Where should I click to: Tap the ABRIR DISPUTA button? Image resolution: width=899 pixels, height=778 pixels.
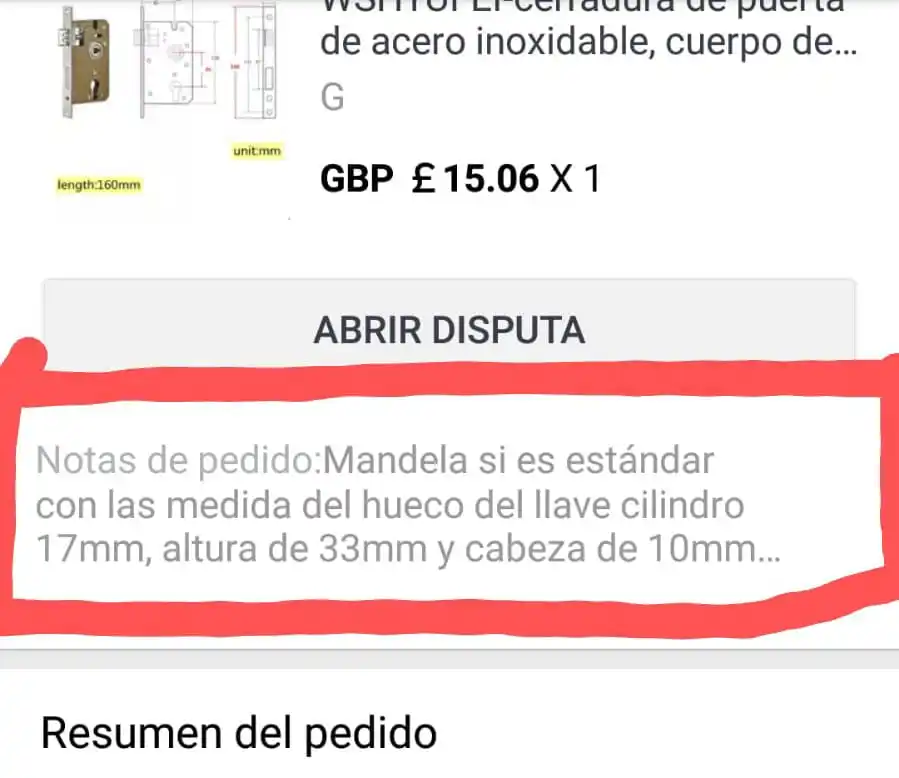pos(449,329)
